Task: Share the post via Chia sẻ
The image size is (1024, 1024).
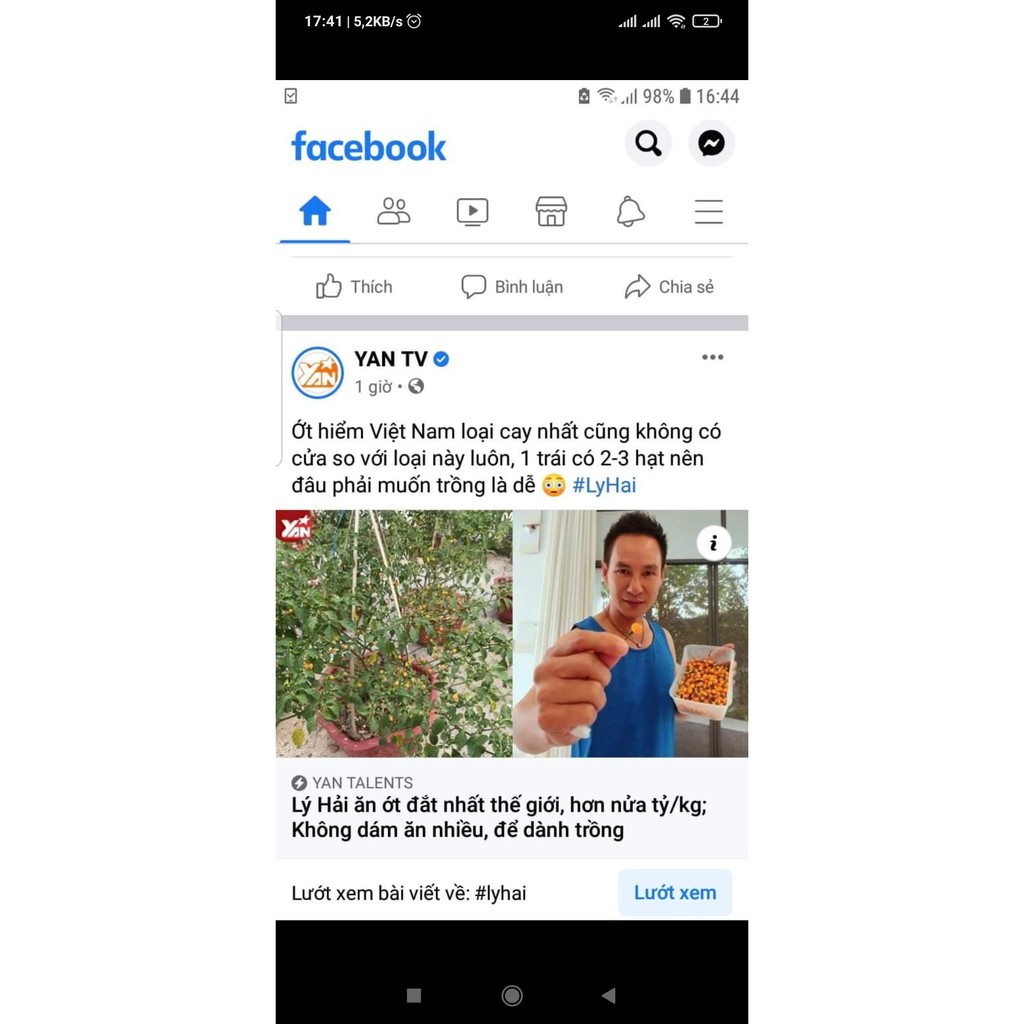Action: [x=669, y=287]
